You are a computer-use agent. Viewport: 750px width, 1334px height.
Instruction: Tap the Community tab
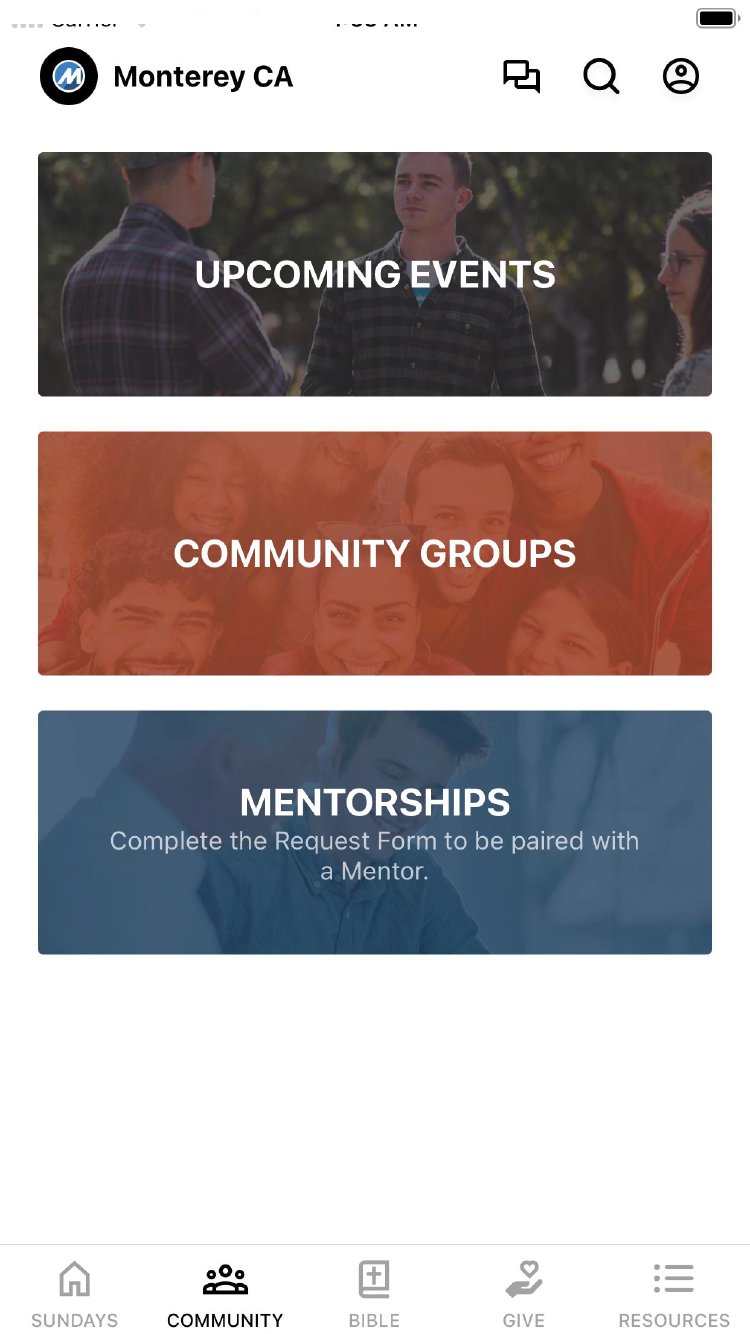coord(225,1293)
